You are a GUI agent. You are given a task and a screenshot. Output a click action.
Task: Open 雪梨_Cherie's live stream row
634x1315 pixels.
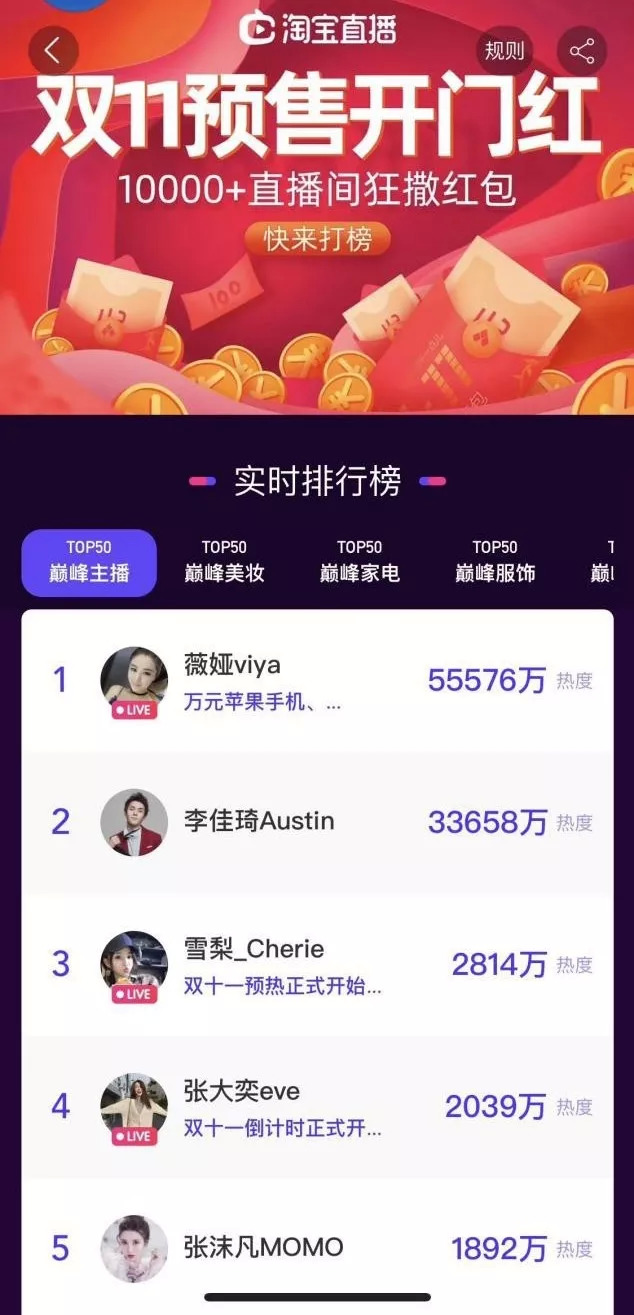[317, 964]
